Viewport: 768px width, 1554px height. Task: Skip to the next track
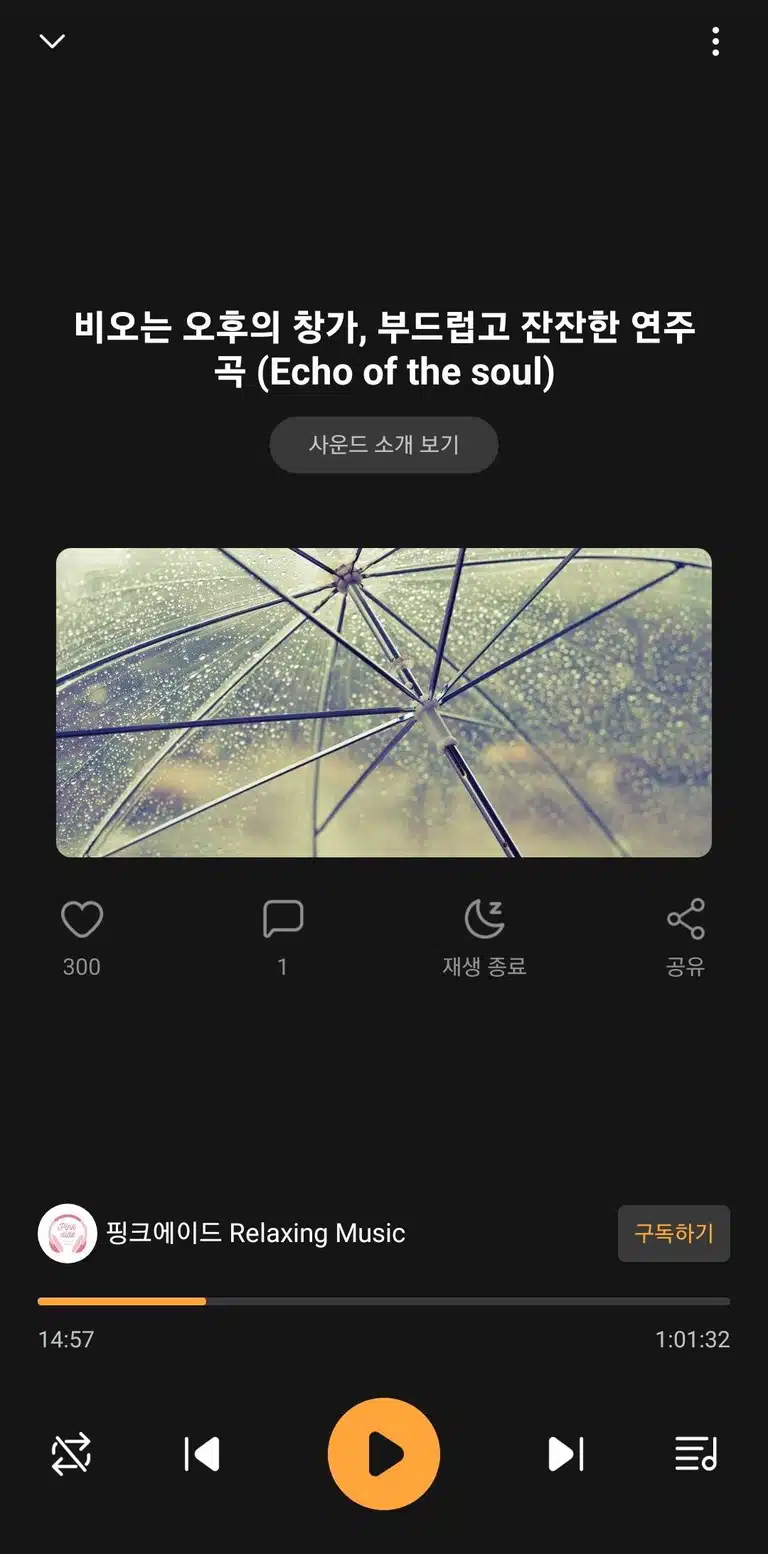pos(565,1454)
